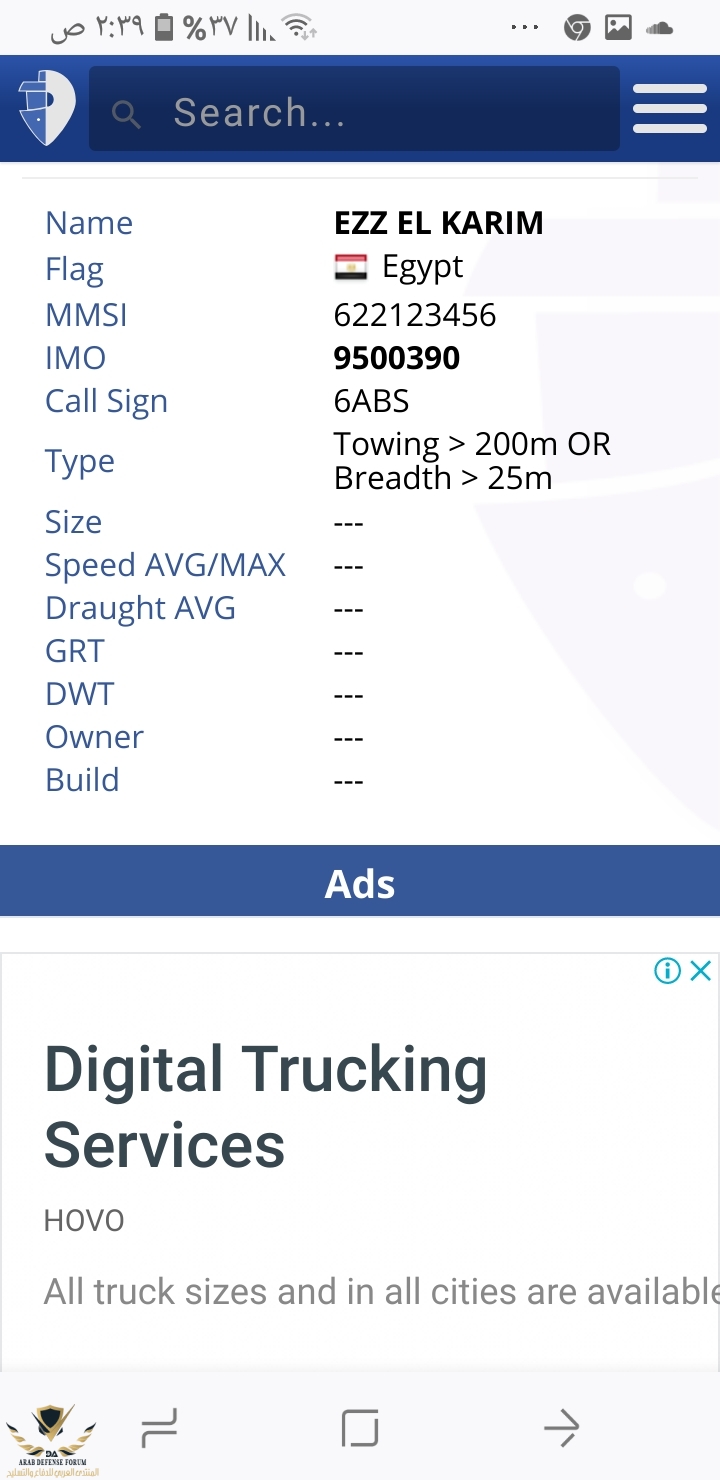Close the Digital Trucking Services ad
The height and width of the screenshot is (1480, 720).
click(702, 970)
